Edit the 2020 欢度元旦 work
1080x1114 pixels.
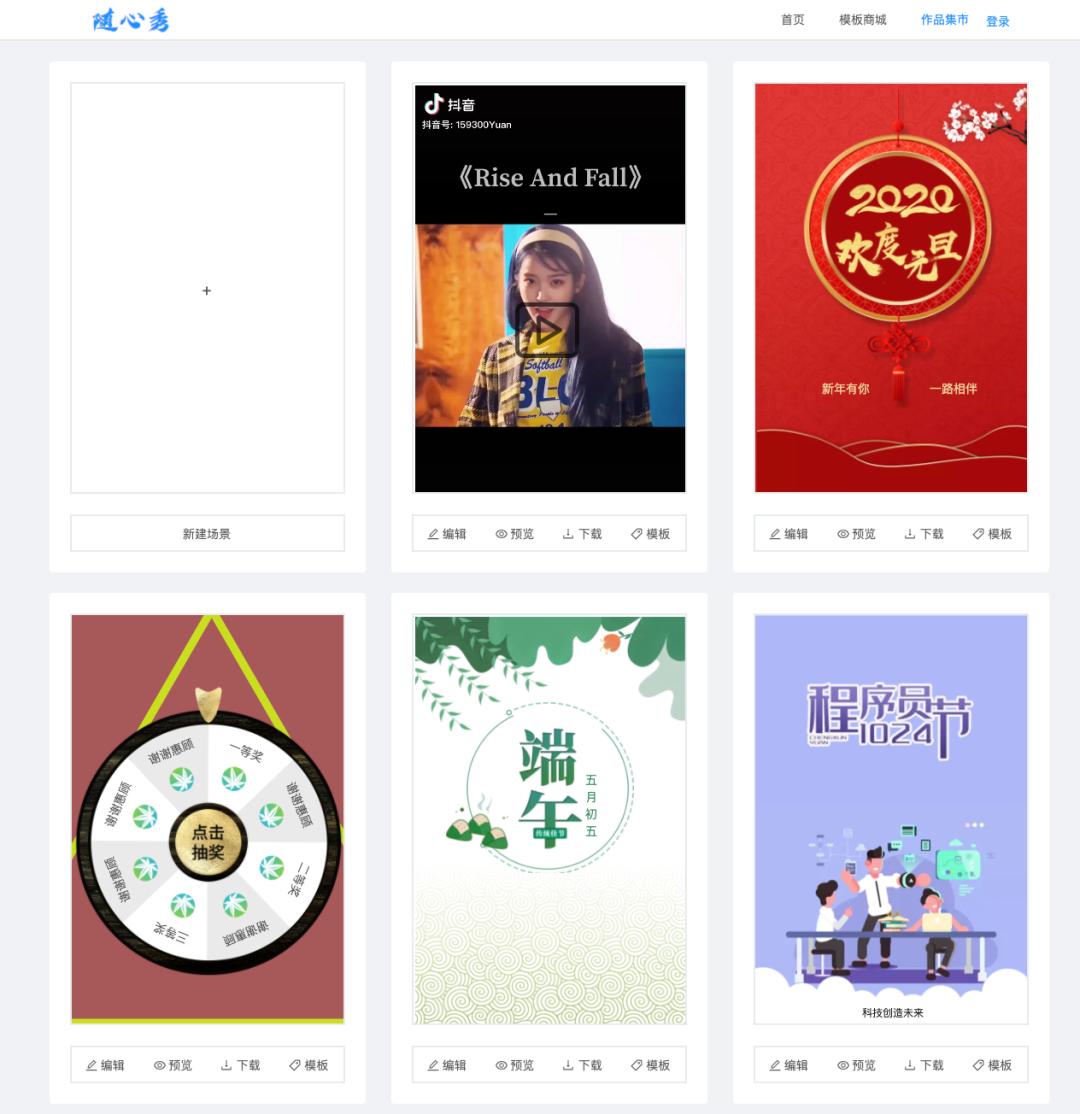789,534
